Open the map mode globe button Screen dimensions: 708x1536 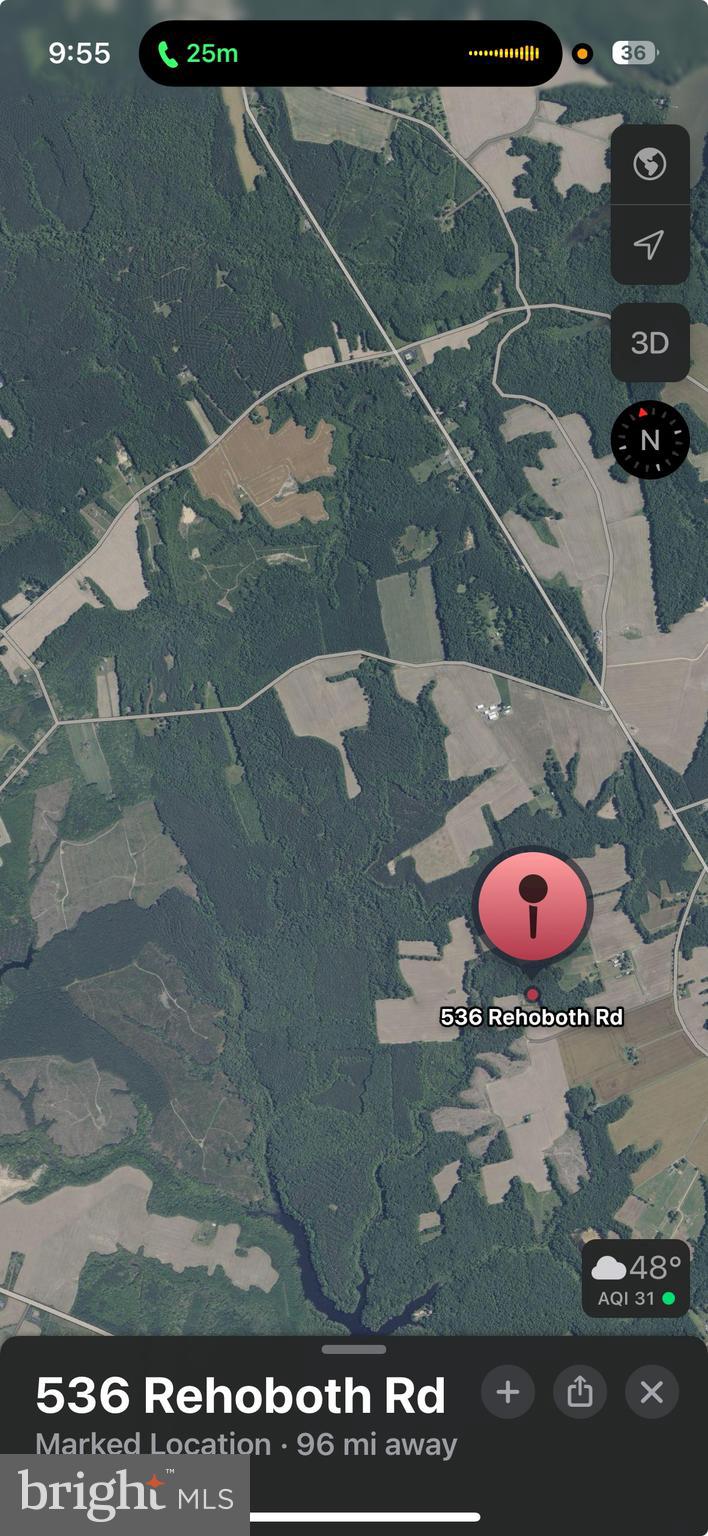(649, 164)
